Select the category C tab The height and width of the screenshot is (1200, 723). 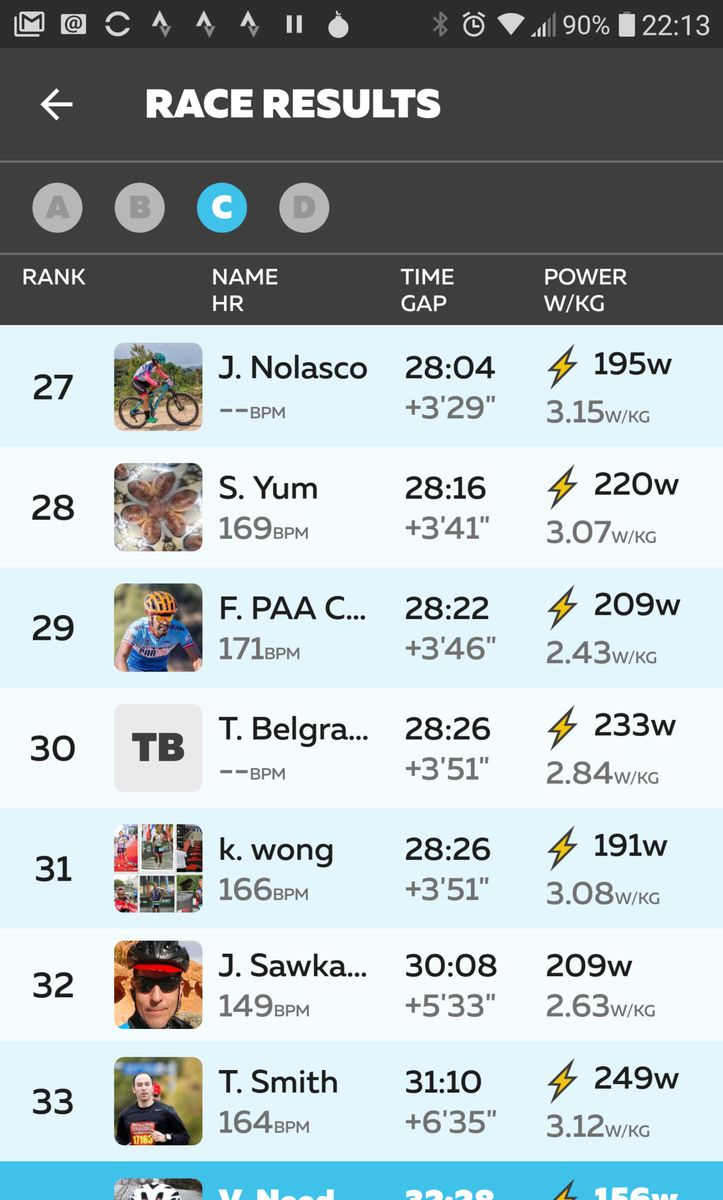(221, 208)
